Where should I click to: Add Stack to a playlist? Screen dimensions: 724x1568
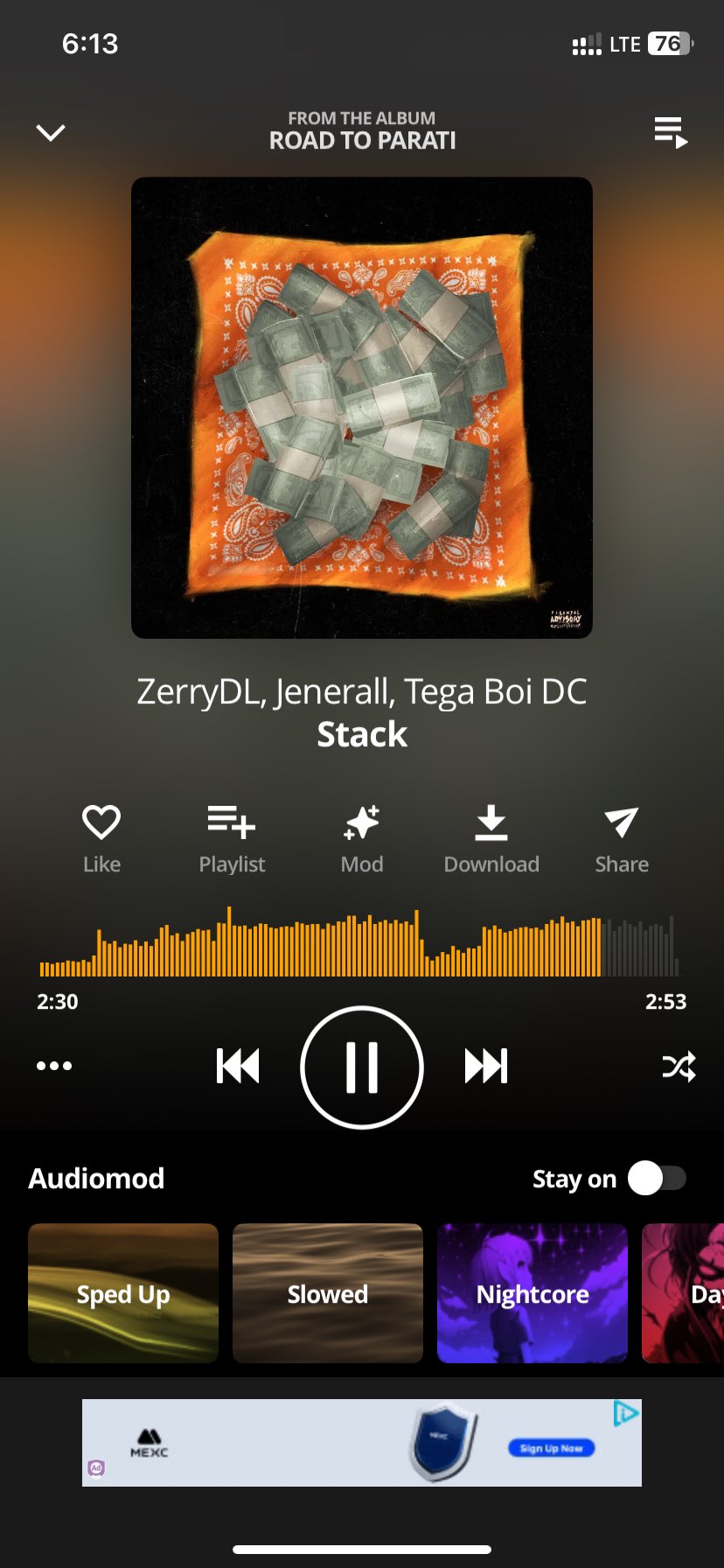tap(232, 838)
